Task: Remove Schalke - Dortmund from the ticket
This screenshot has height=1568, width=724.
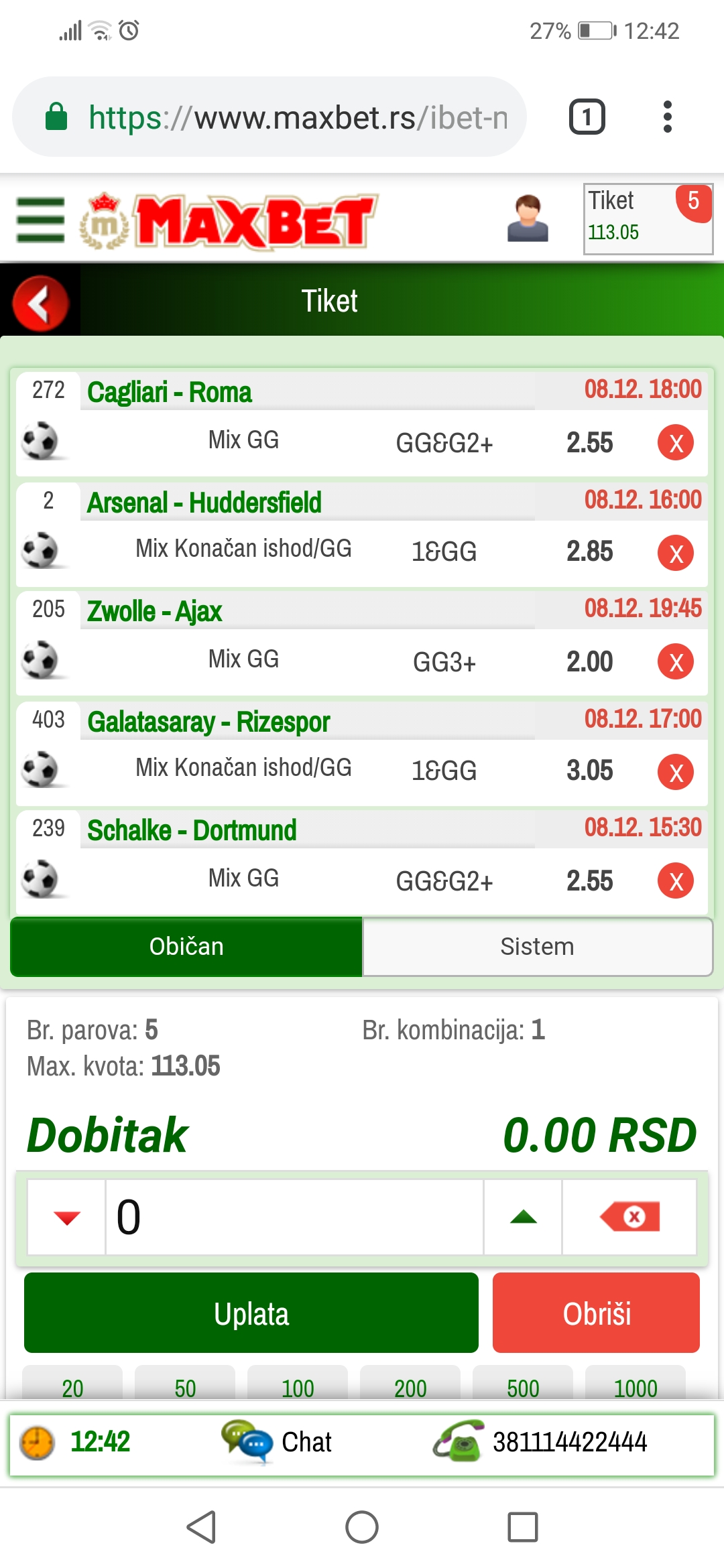Action: (x=676, y=880)
